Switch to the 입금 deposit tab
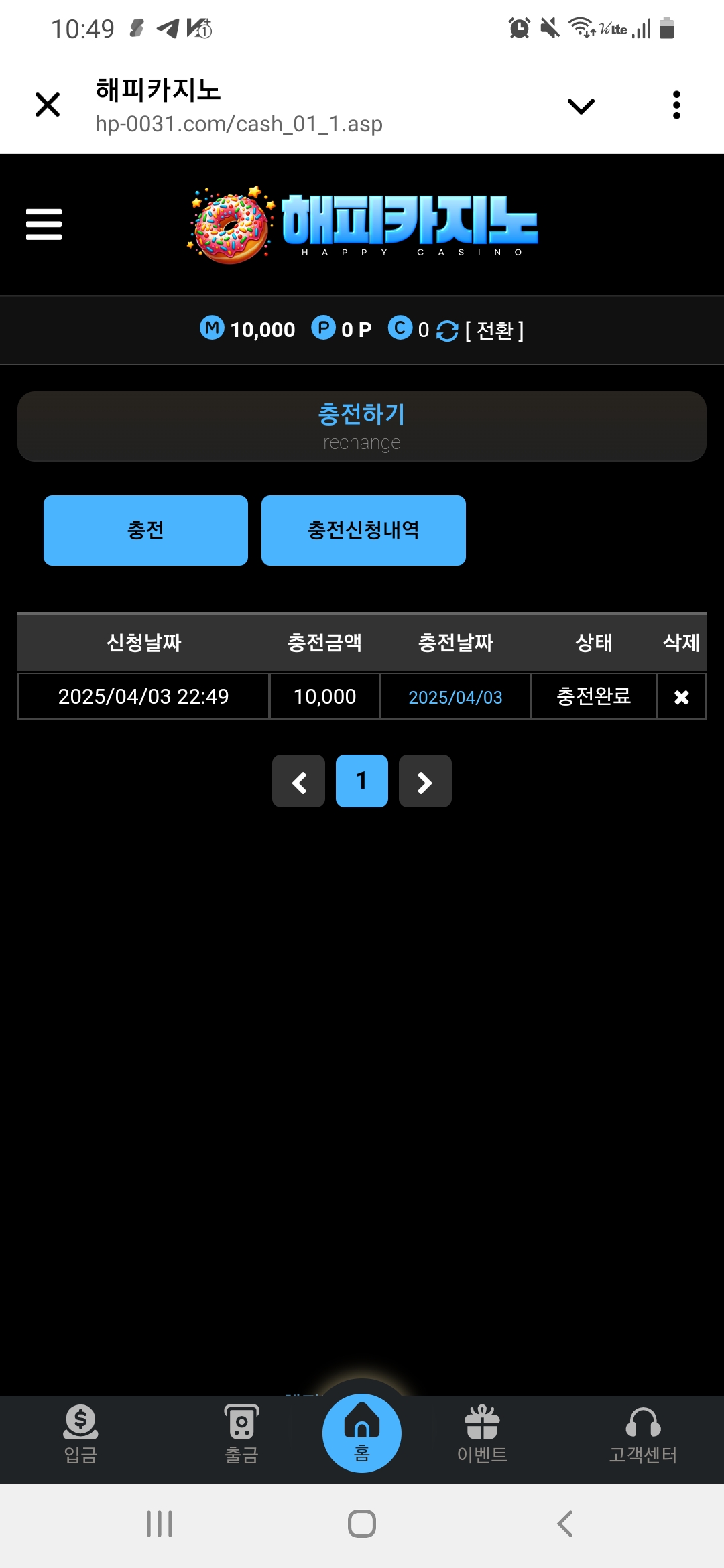This screenshot has height=1568, width=724. click(80, 1434)
